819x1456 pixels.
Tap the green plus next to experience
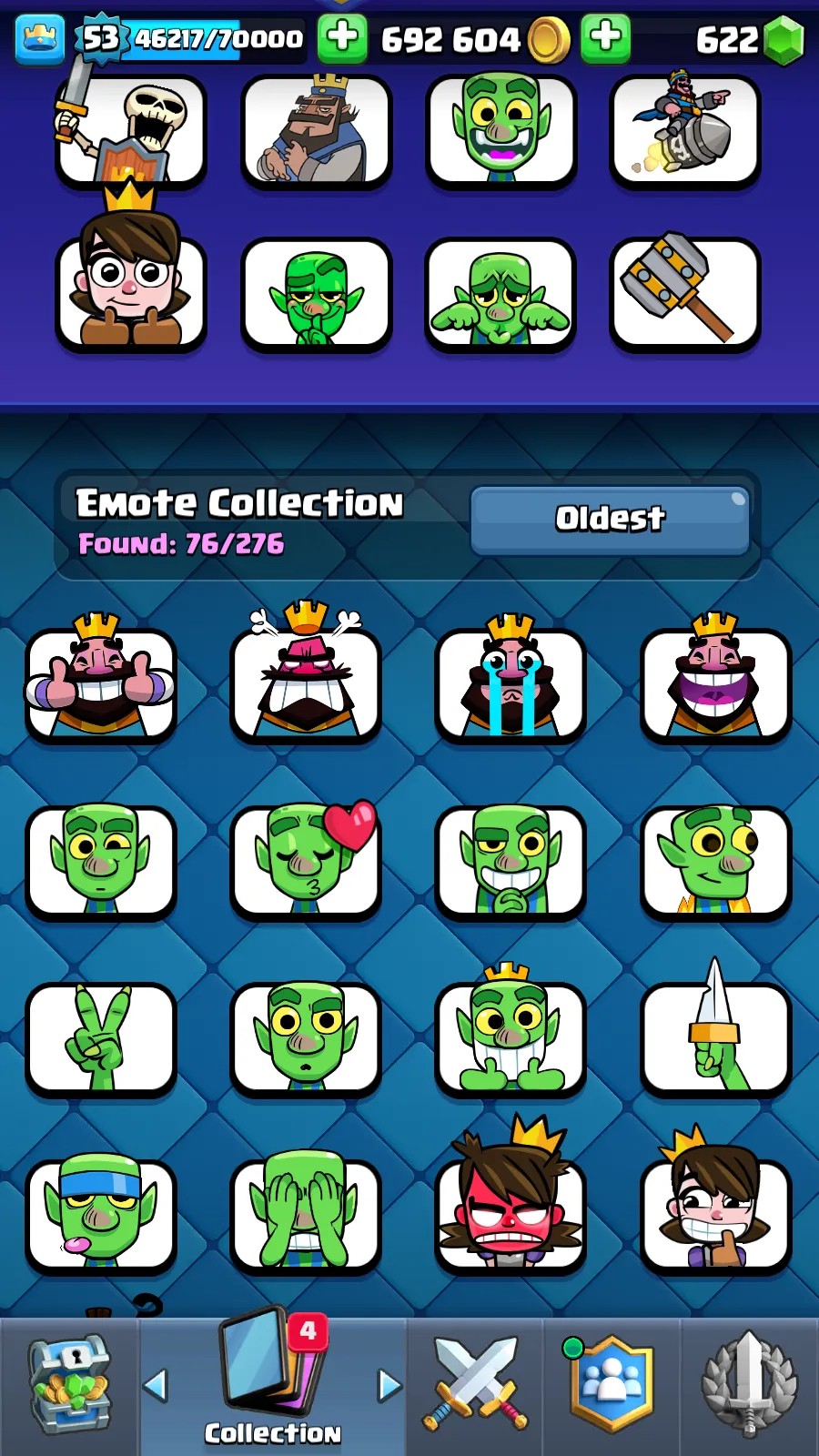point(342,38)
